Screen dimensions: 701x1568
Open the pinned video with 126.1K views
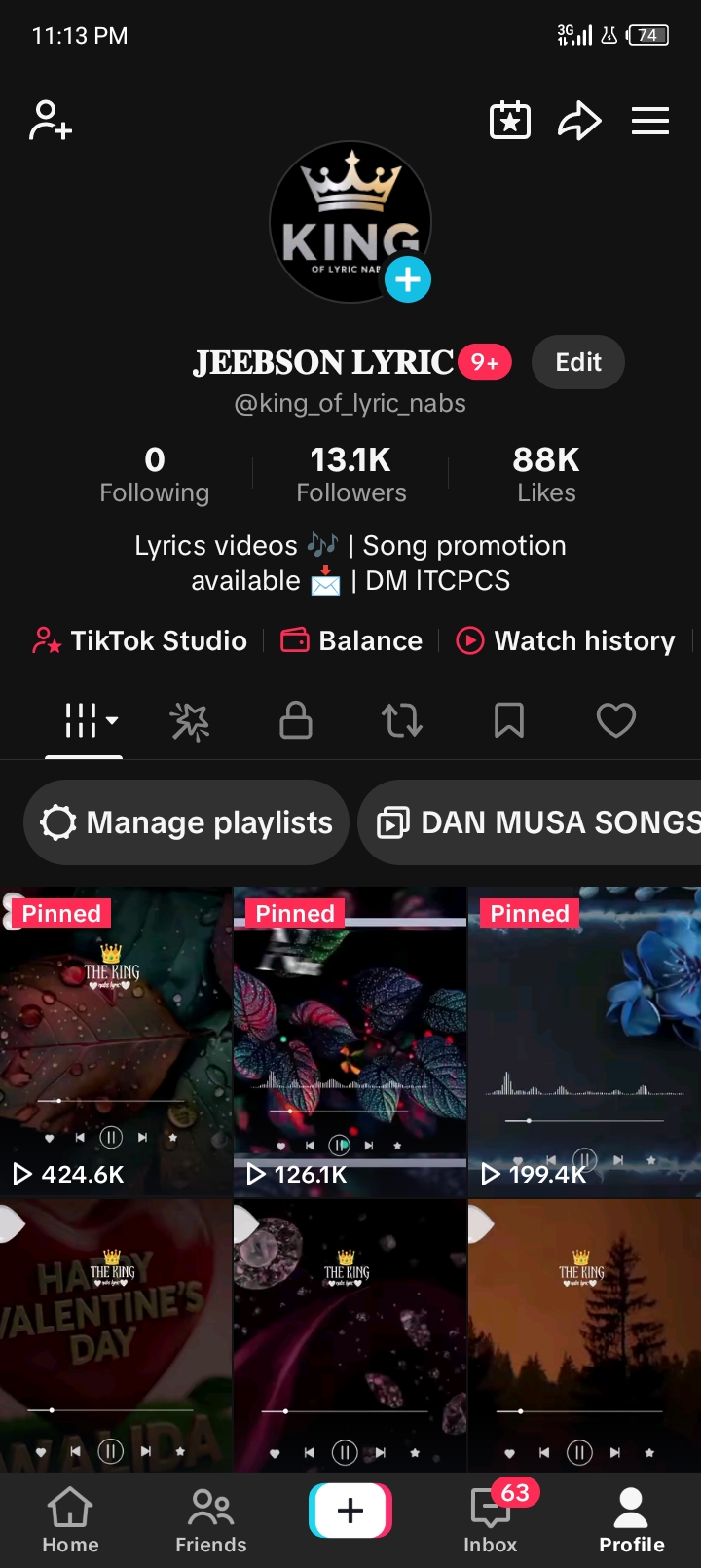tap(350, 1041)
